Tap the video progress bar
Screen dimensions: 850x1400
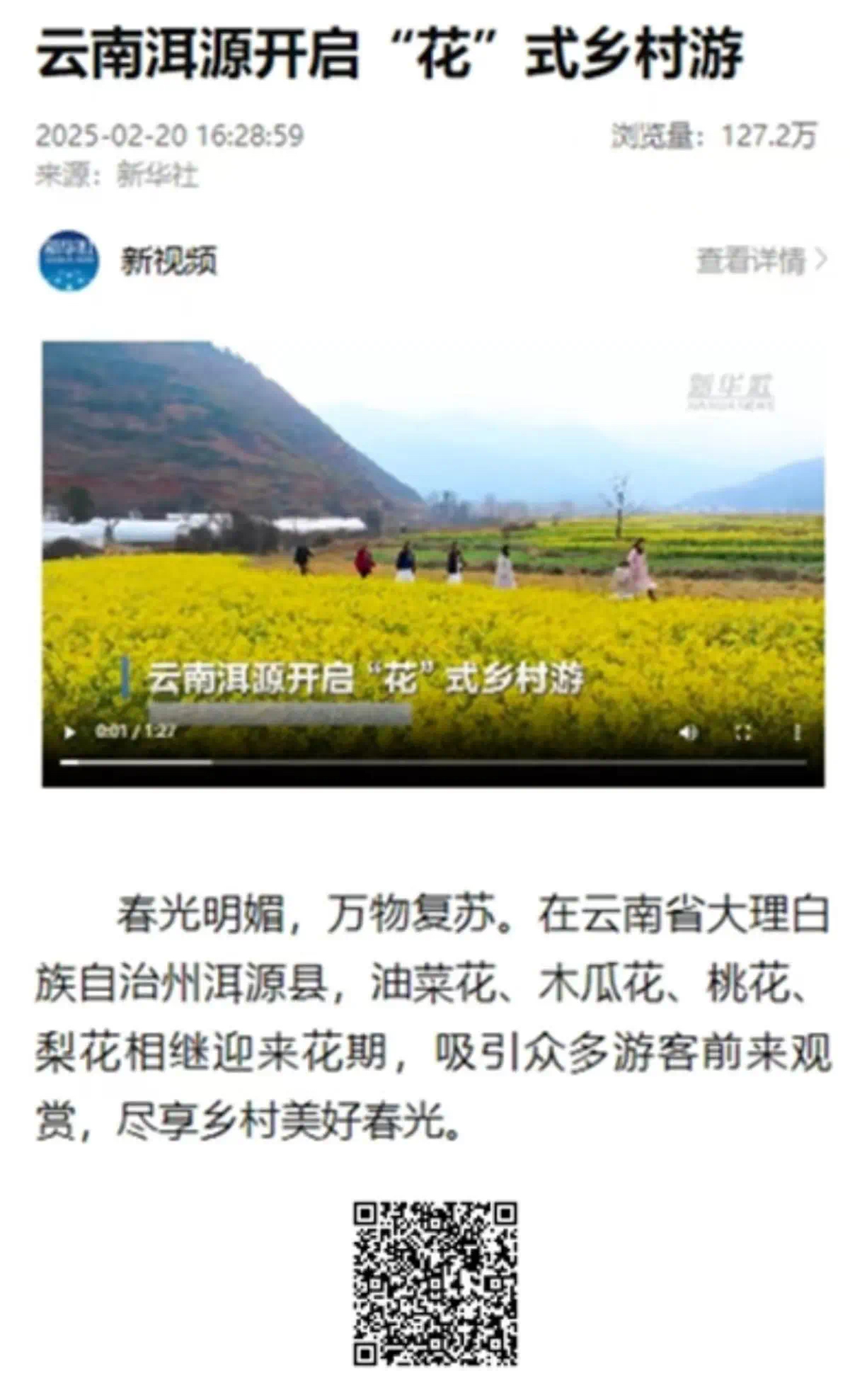tap(432, 762)
